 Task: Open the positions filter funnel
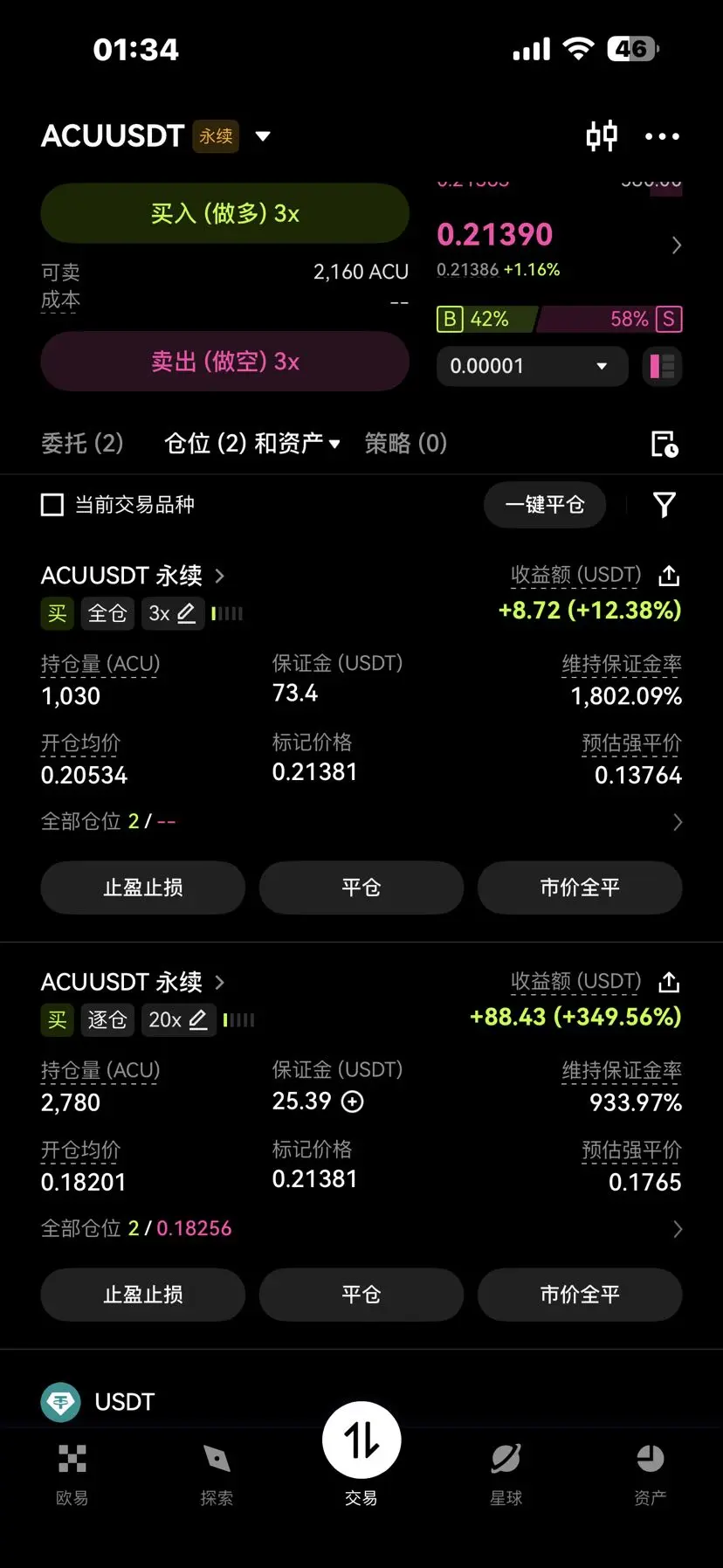(x=664, y=505)
